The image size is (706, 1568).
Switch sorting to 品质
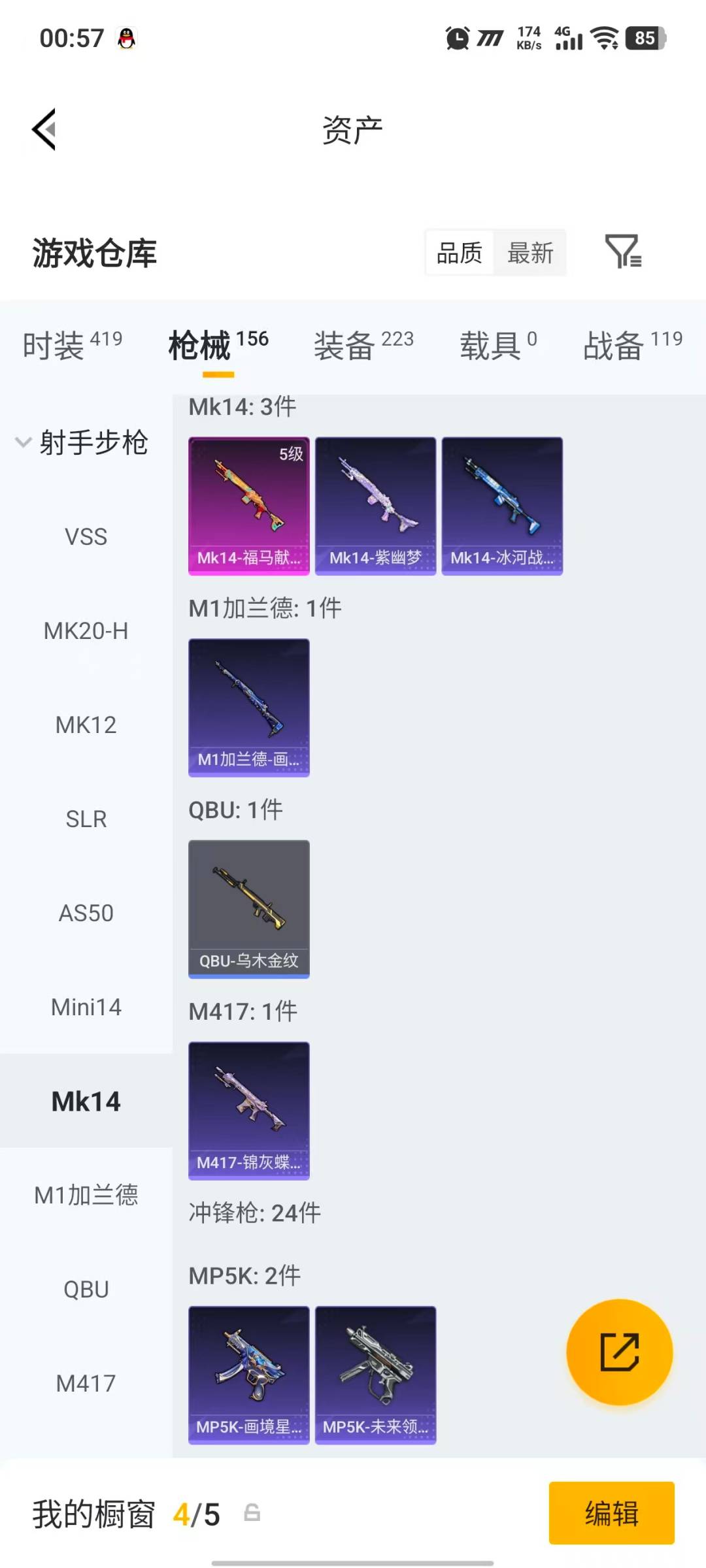[459, 253]
